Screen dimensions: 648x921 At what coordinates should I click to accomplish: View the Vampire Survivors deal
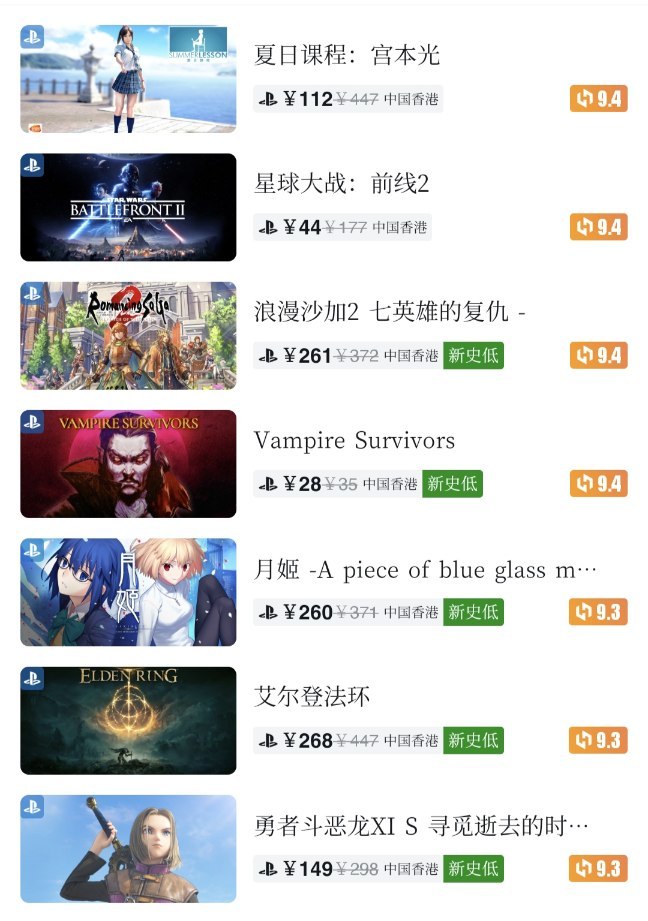[x=354, y=441]
